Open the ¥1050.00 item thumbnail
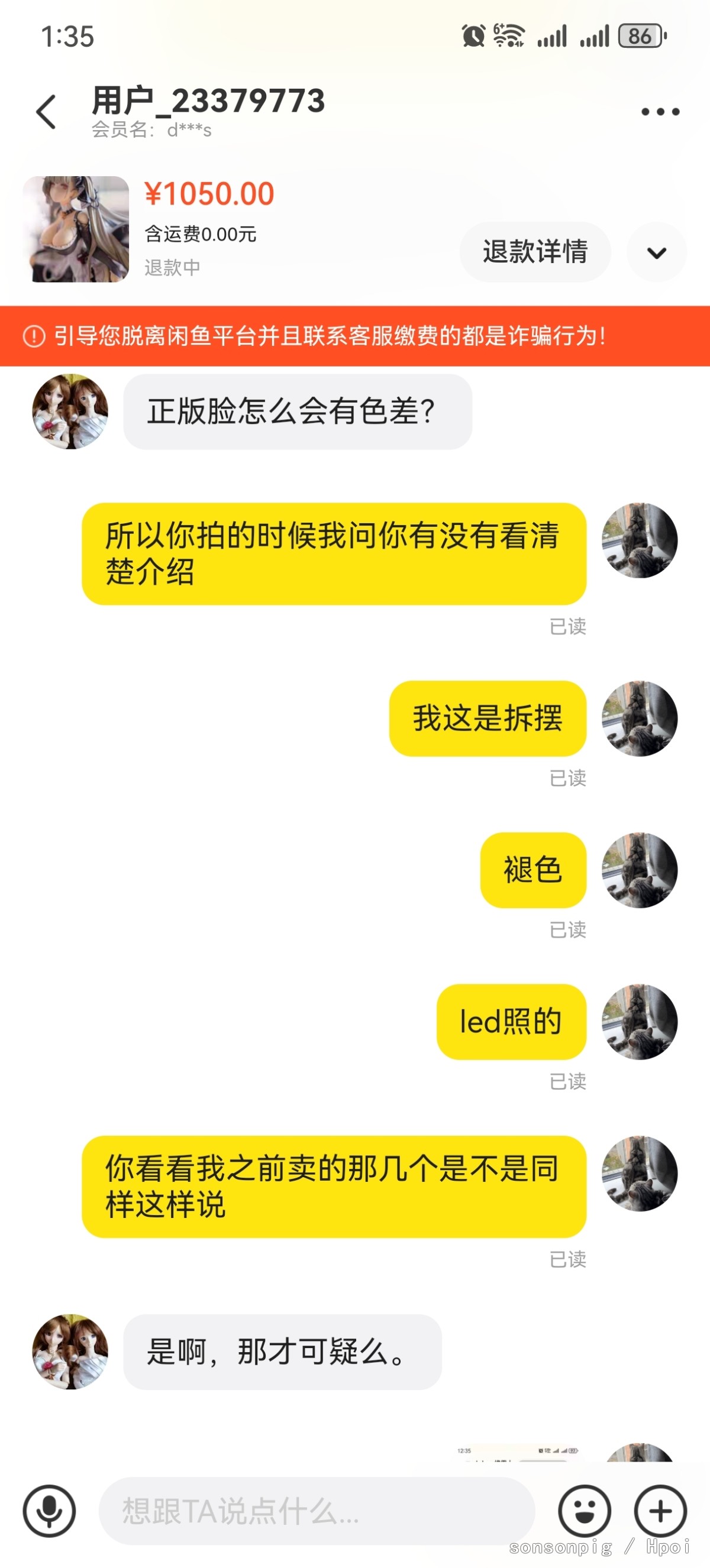This screenshot has width=710, height=1568. click(x=76, y=229)
